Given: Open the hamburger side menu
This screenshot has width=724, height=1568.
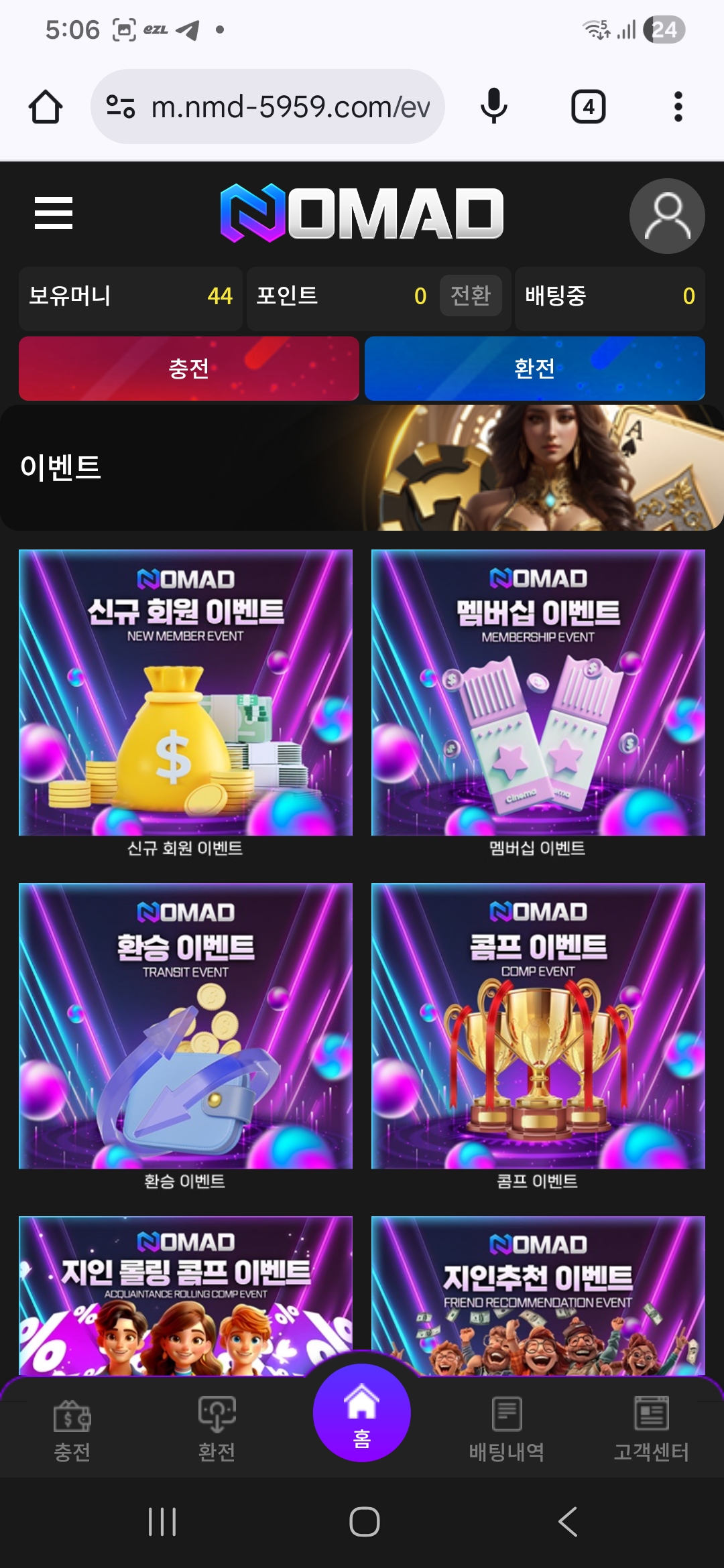Looking at the screenshot, I should [x=54, y=213].
